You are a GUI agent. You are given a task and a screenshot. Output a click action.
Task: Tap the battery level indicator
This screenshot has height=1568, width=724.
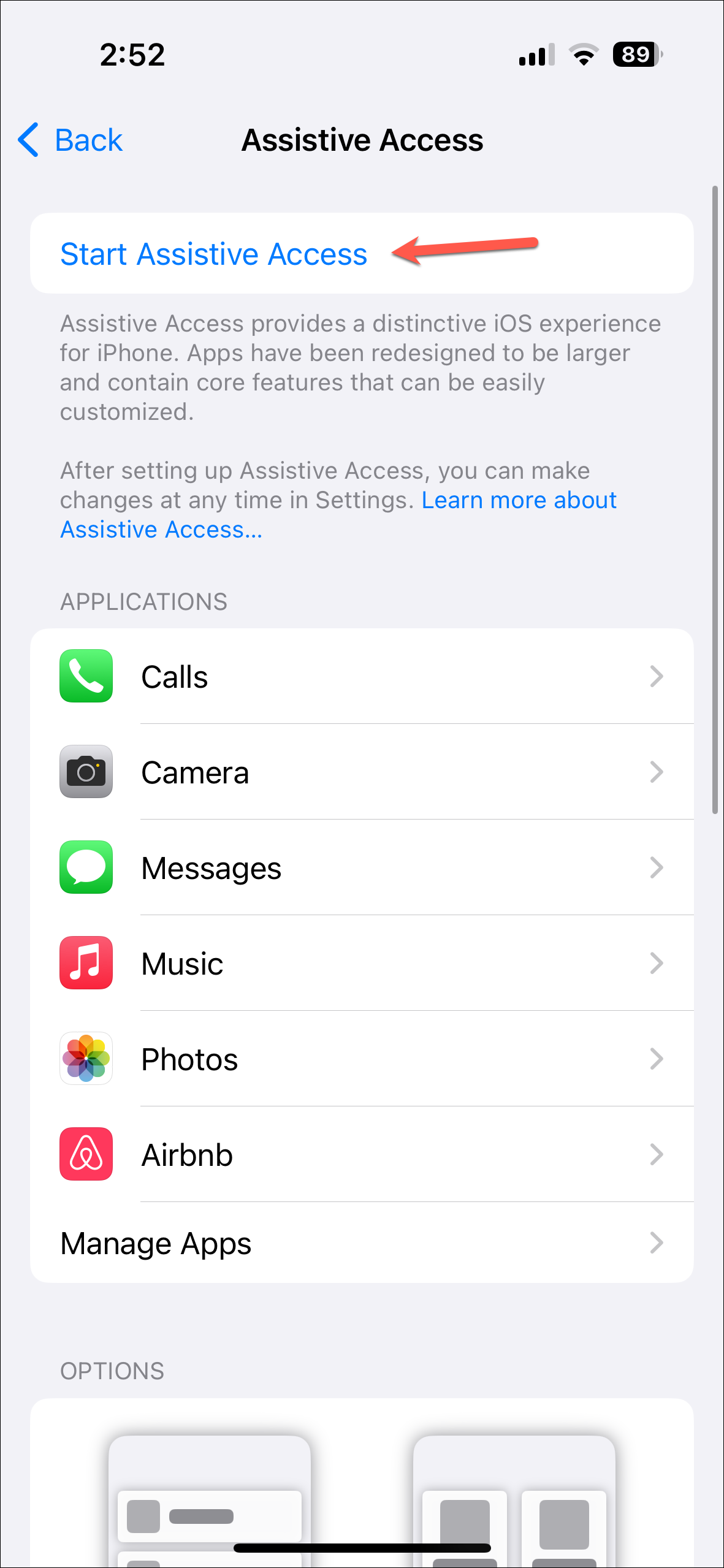(x=636, y=55)
